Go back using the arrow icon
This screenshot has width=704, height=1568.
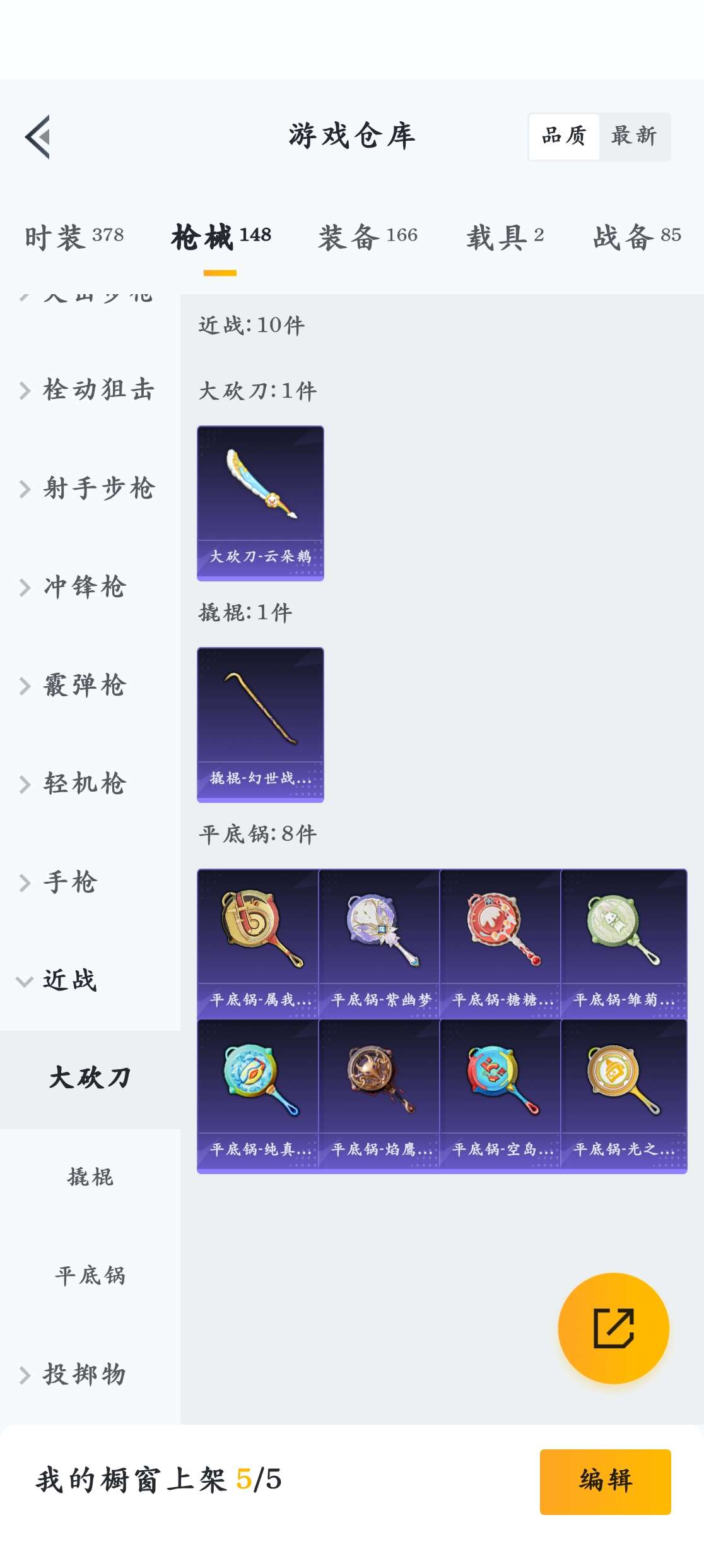click(38, 136)
